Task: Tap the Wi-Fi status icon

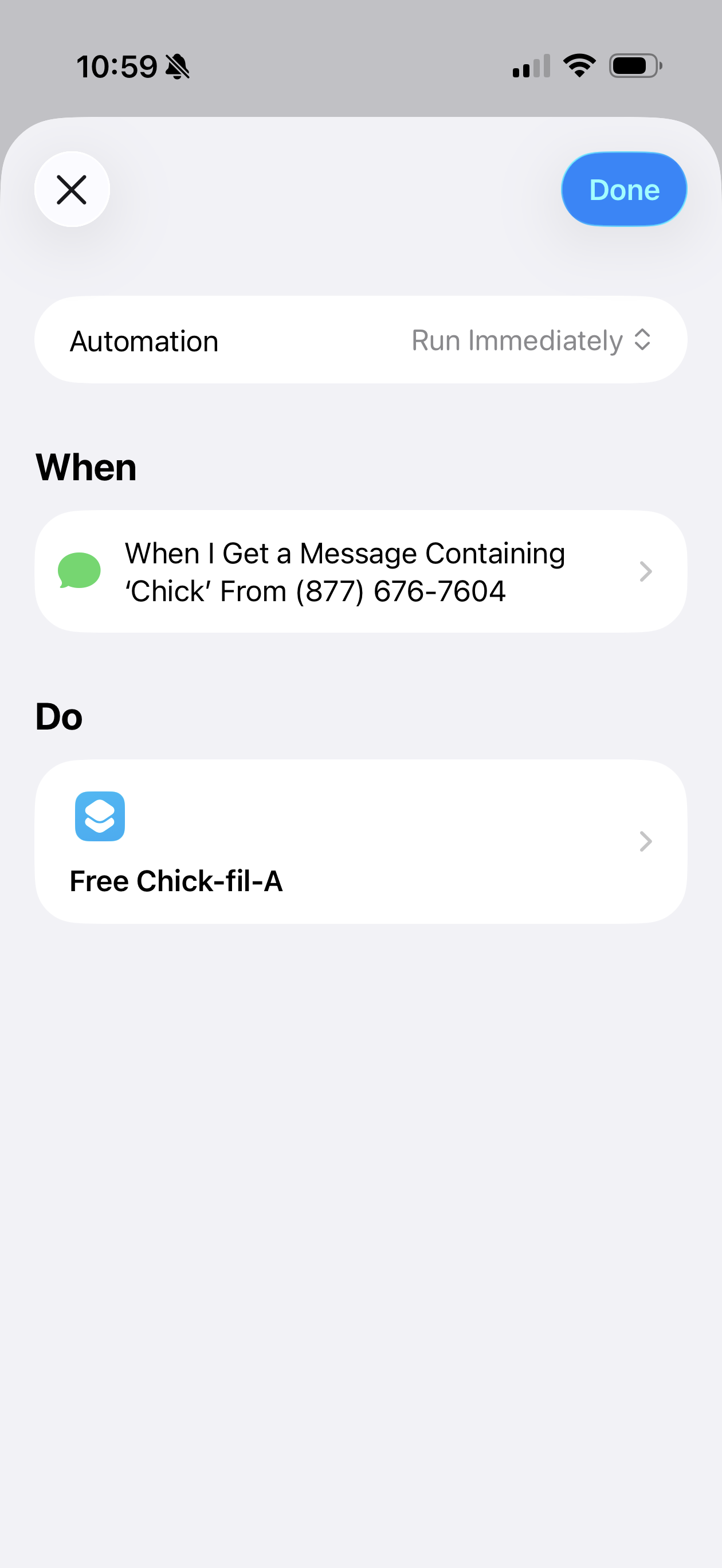Action: [579, 65]
